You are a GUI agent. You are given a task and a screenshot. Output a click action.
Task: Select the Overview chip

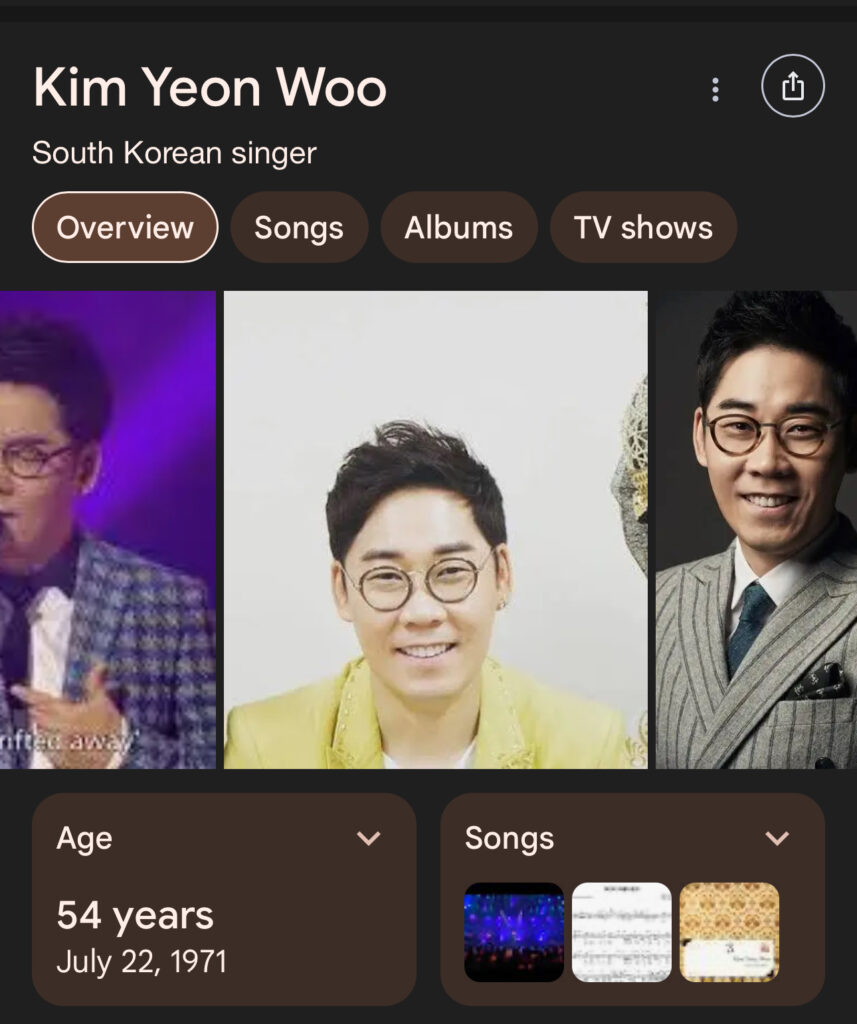(125, 227)
